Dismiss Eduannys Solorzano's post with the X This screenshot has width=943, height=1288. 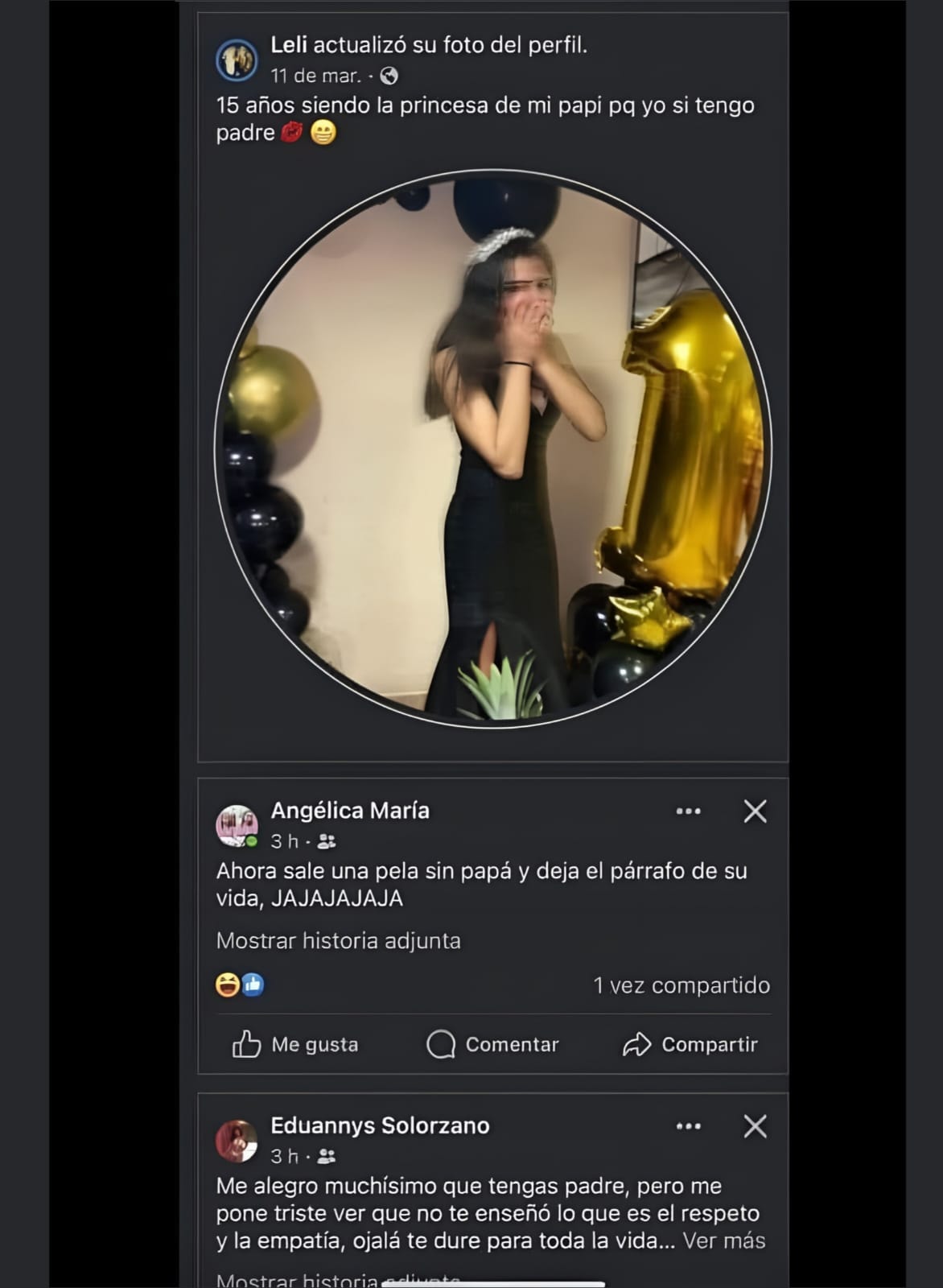[x=755, y=1126]
